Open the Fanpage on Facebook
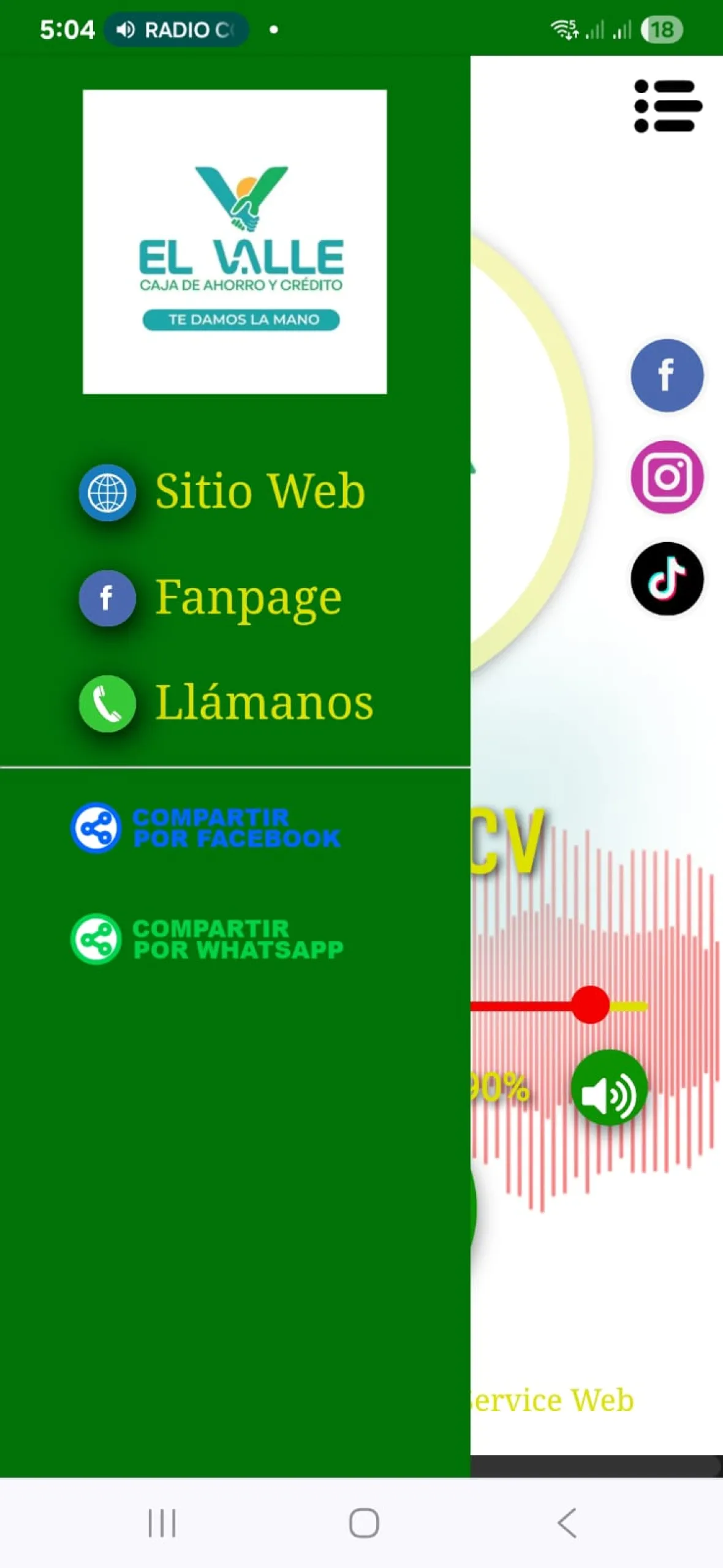The image size is (723, 1568). click(x=211, y=598)
